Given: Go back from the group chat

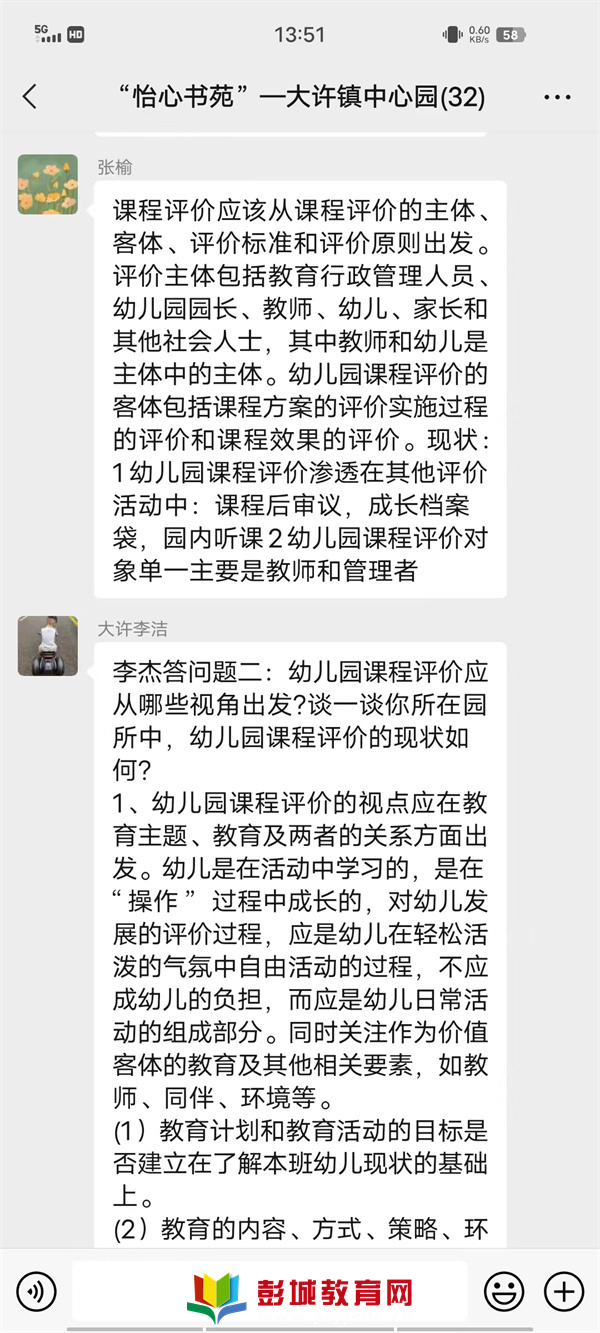Looking at the screenshot, I should click(x=29, y=97).
